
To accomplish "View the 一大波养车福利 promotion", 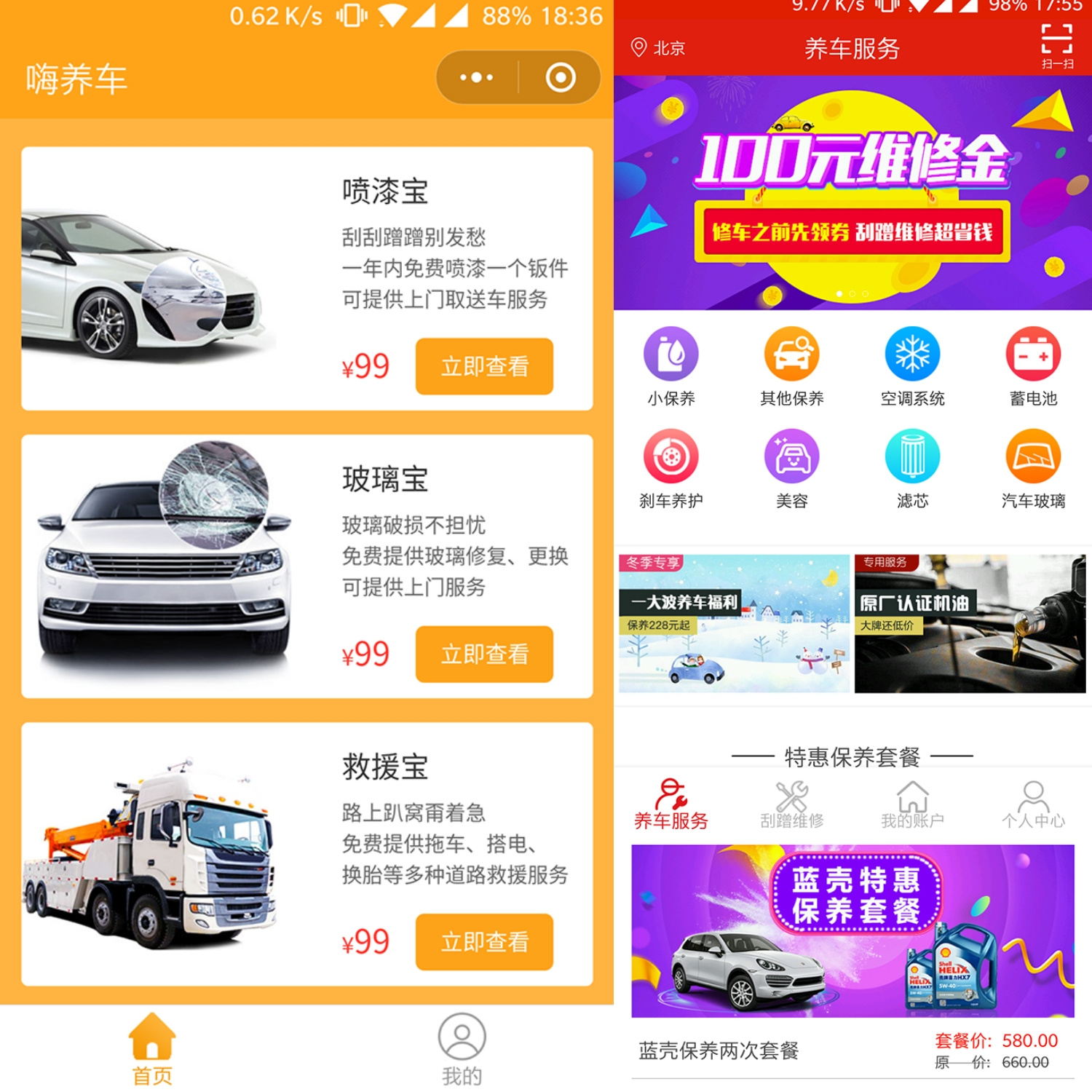I will click(734, 623).
